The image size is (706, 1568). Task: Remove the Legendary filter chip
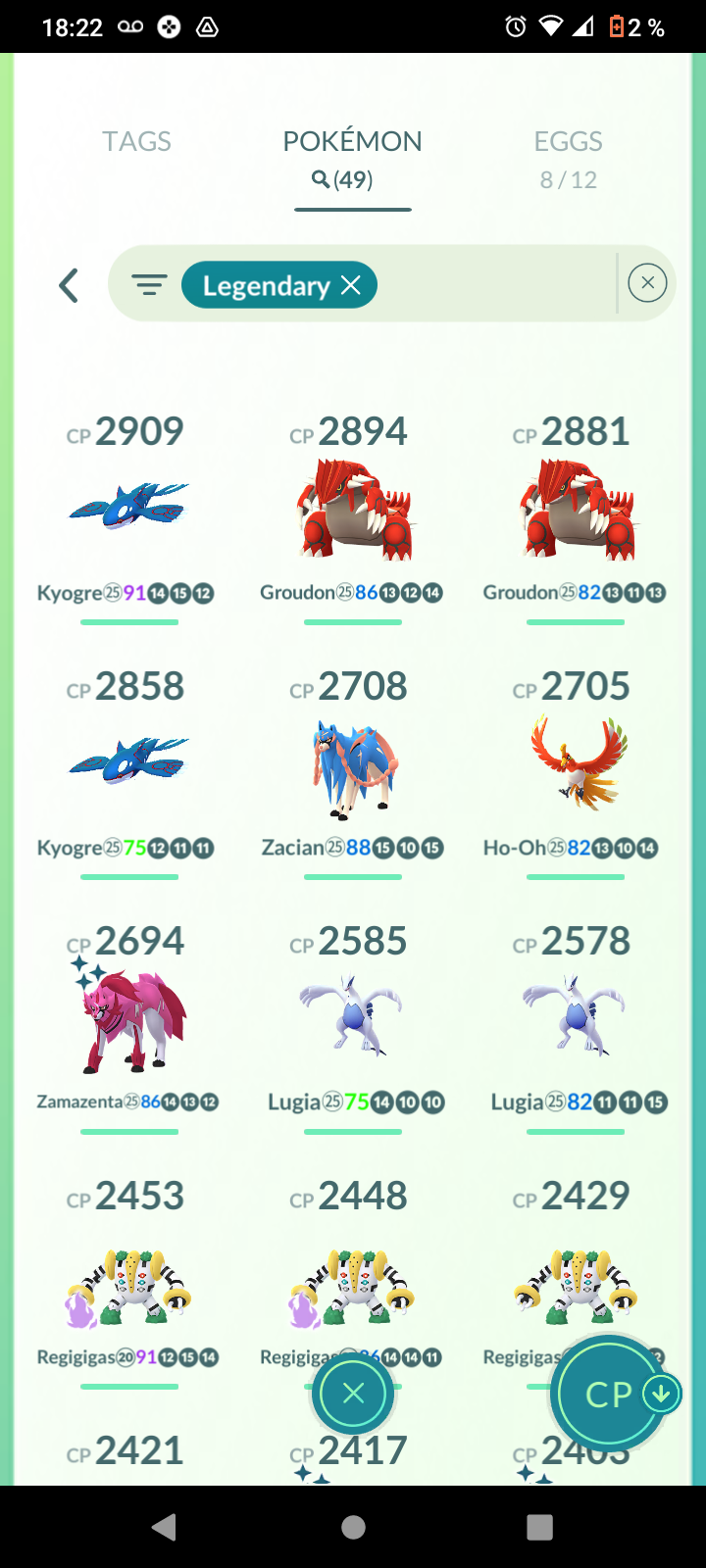[x=351, y=285]
